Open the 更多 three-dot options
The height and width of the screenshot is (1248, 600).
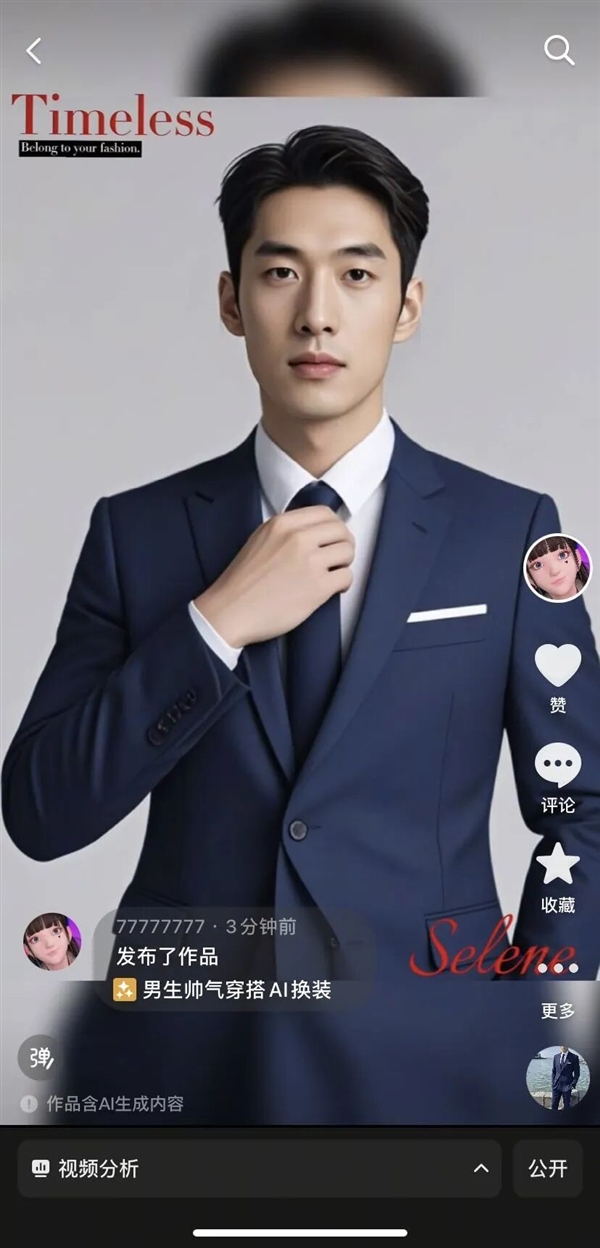[x=557, y=970]
